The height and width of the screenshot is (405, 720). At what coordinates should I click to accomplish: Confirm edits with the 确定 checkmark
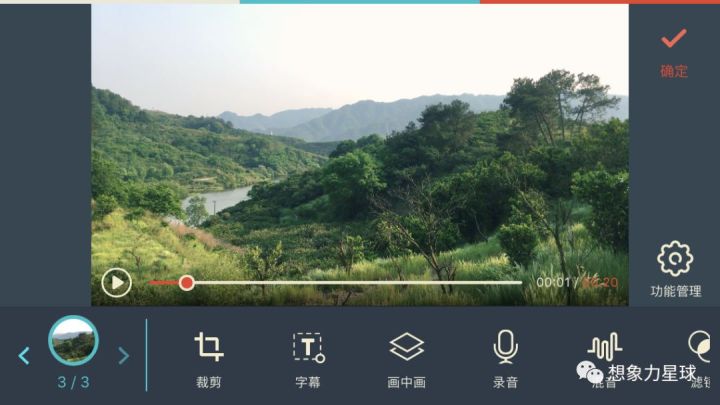[674, 50]
